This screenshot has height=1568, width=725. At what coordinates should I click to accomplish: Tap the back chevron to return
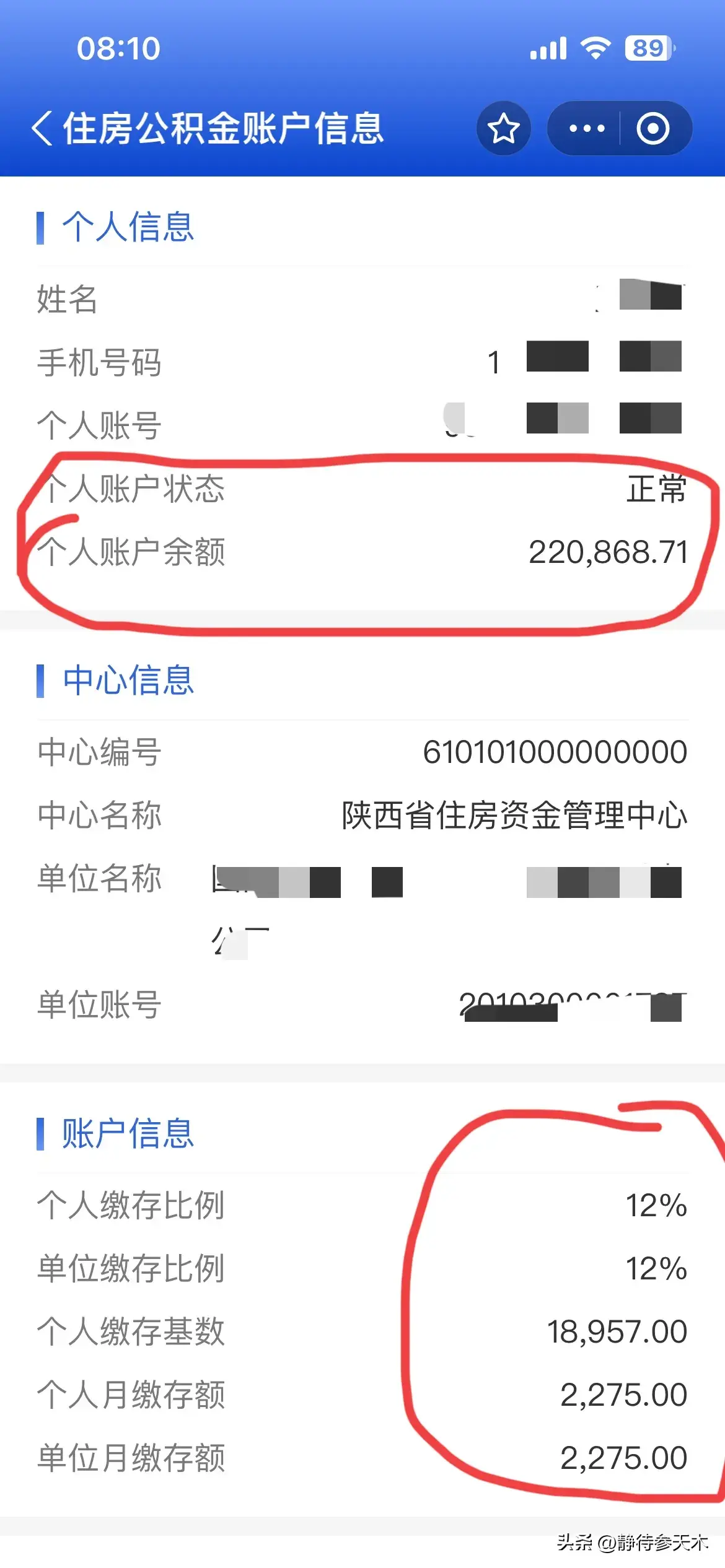[41, 128]
